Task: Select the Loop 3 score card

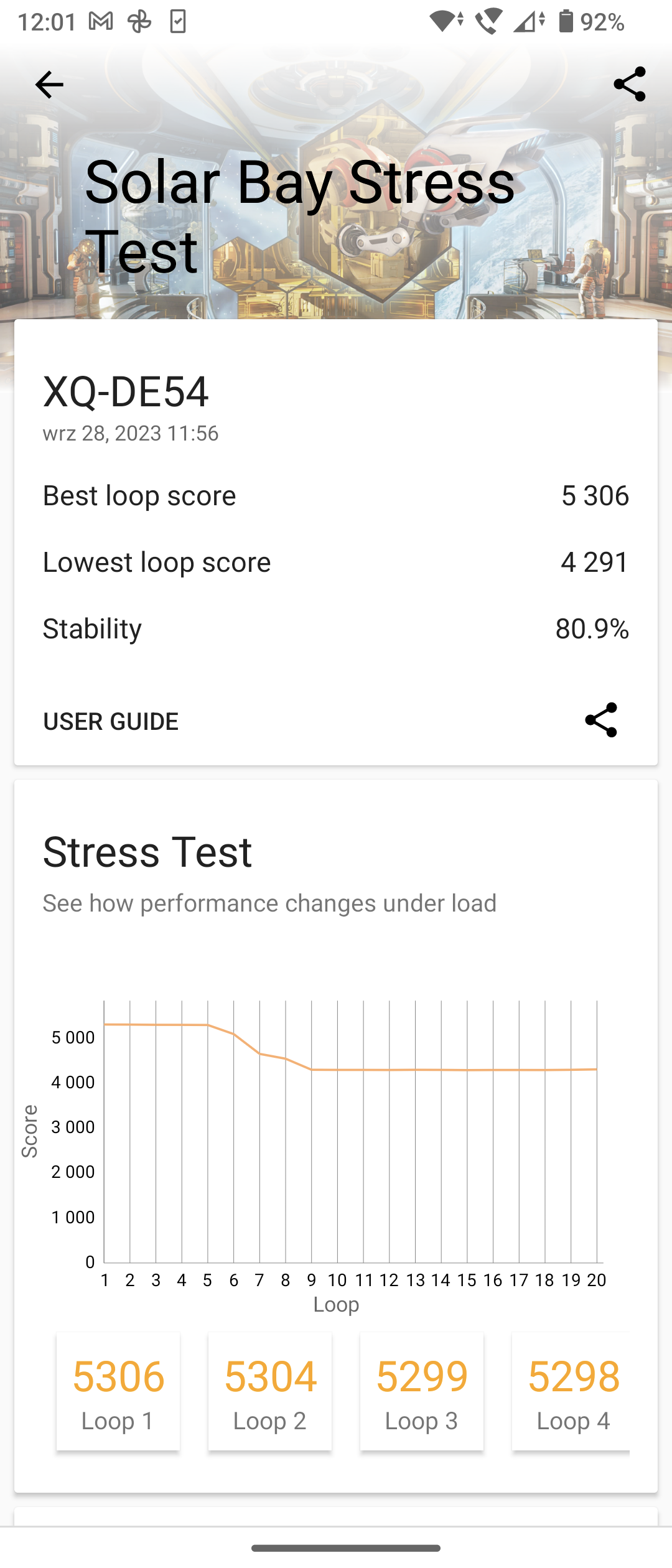Action: (x=422, y=1391)
